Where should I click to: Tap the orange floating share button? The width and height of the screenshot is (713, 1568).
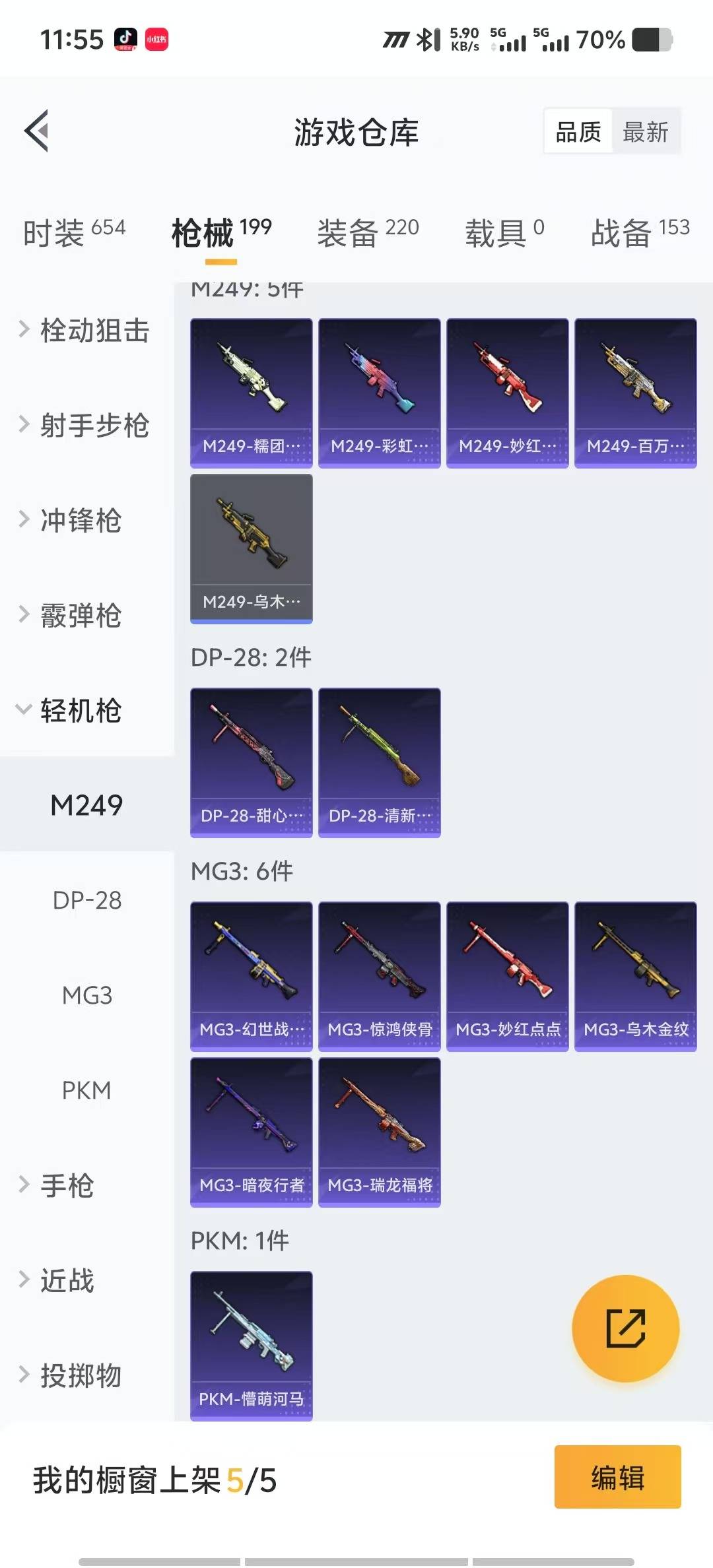[625, 1328]
